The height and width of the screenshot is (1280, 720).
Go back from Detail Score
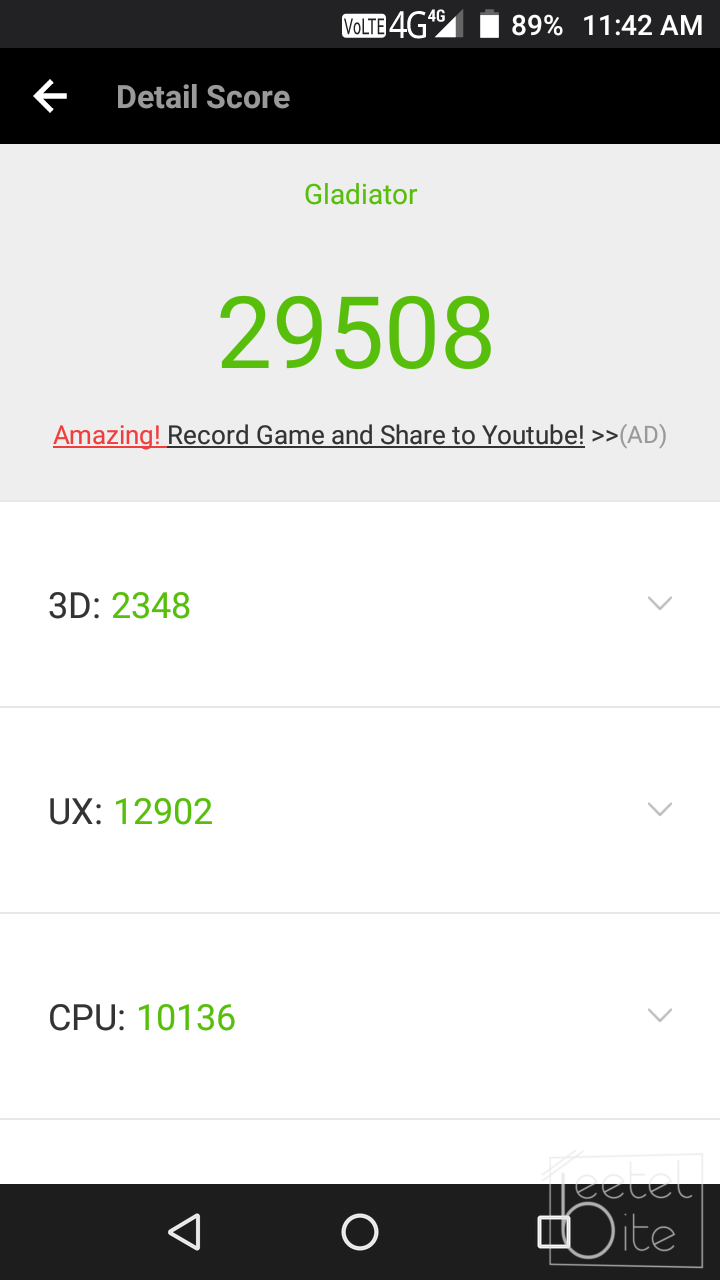[x=50, y=97]
